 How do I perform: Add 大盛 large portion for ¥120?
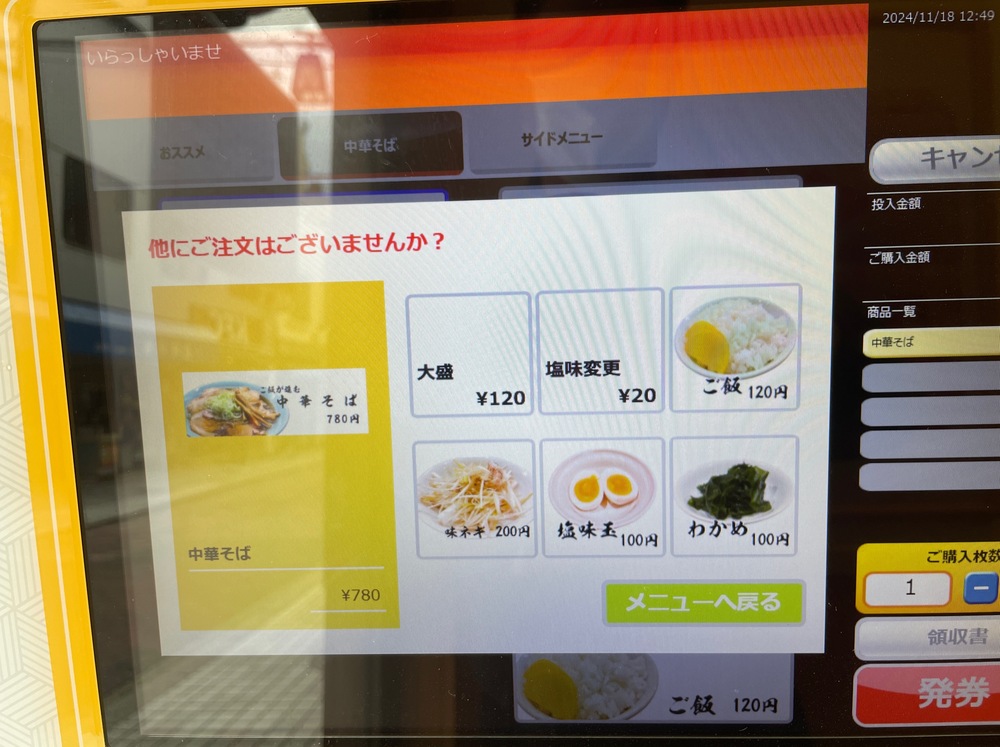[x=470, y=355]
